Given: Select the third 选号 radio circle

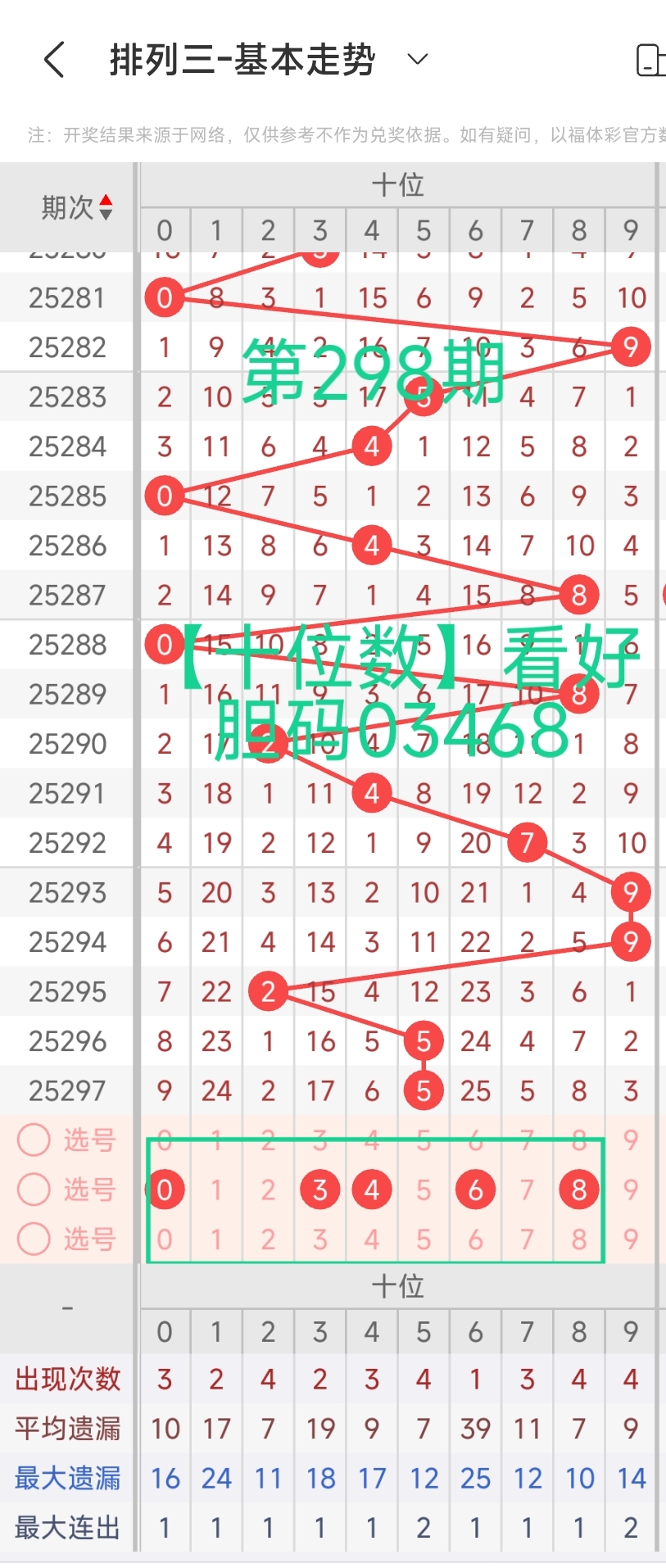Looking at the screenshot, I should click(x=34, y=1239).
